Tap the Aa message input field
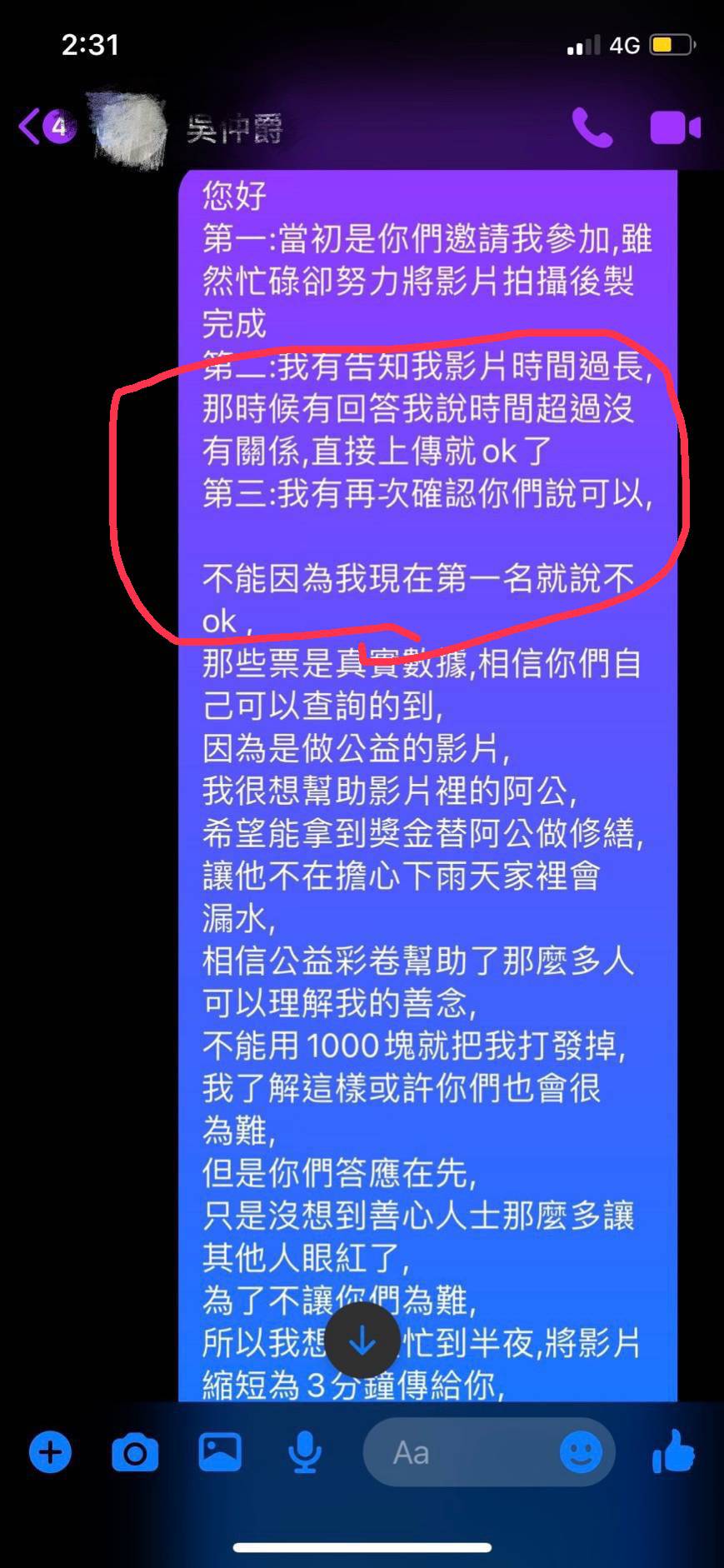724x1568 pixels. point(458,1453)
